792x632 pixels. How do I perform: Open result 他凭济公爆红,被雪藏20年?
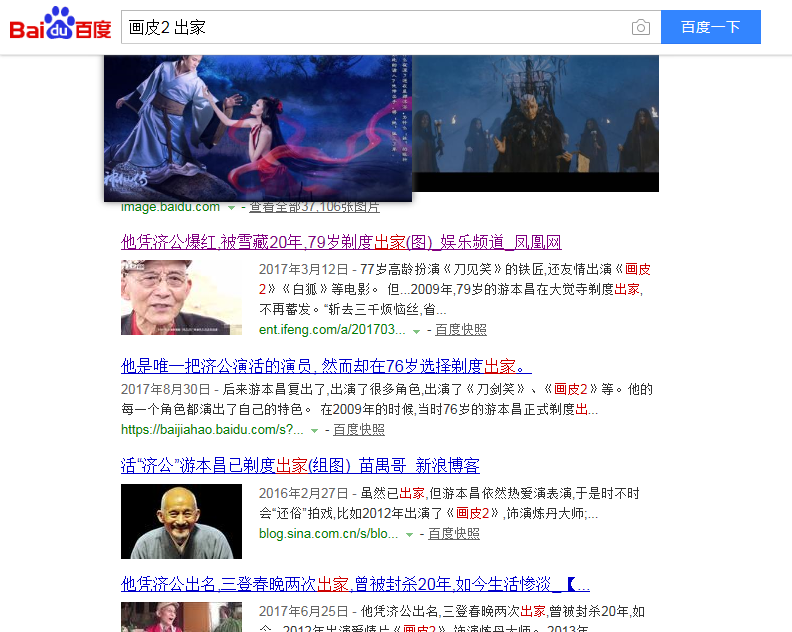point(341,242)
